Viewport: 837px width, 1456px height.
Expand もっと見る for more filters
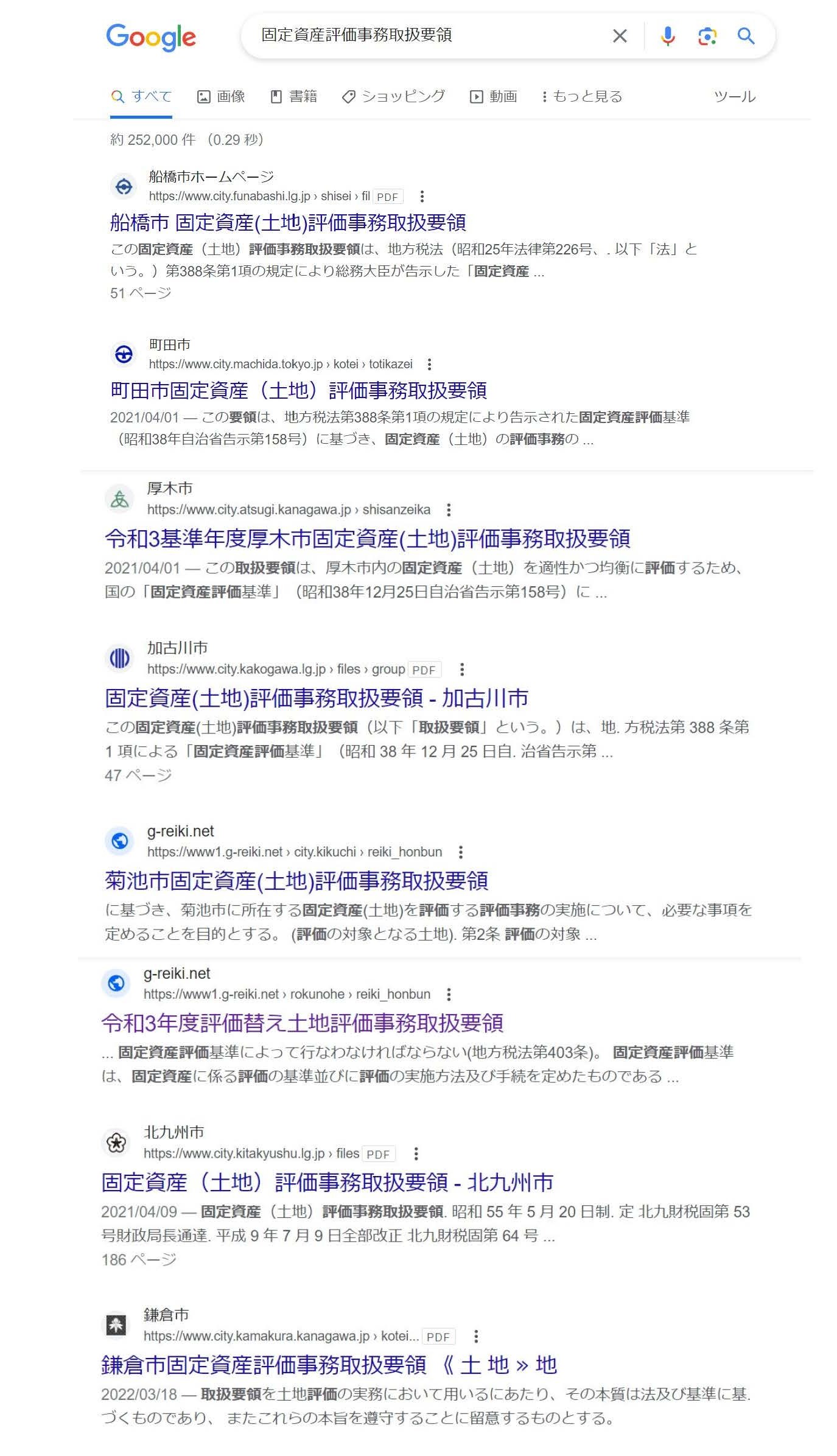click(582, 96)
